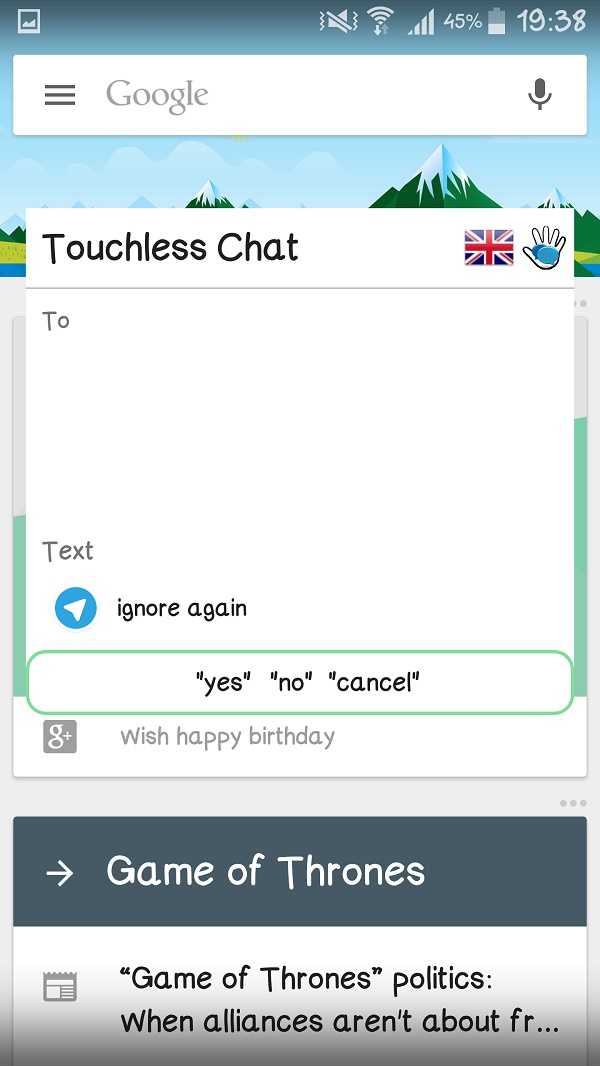Tap the blue hand icon

coord(544,247)
